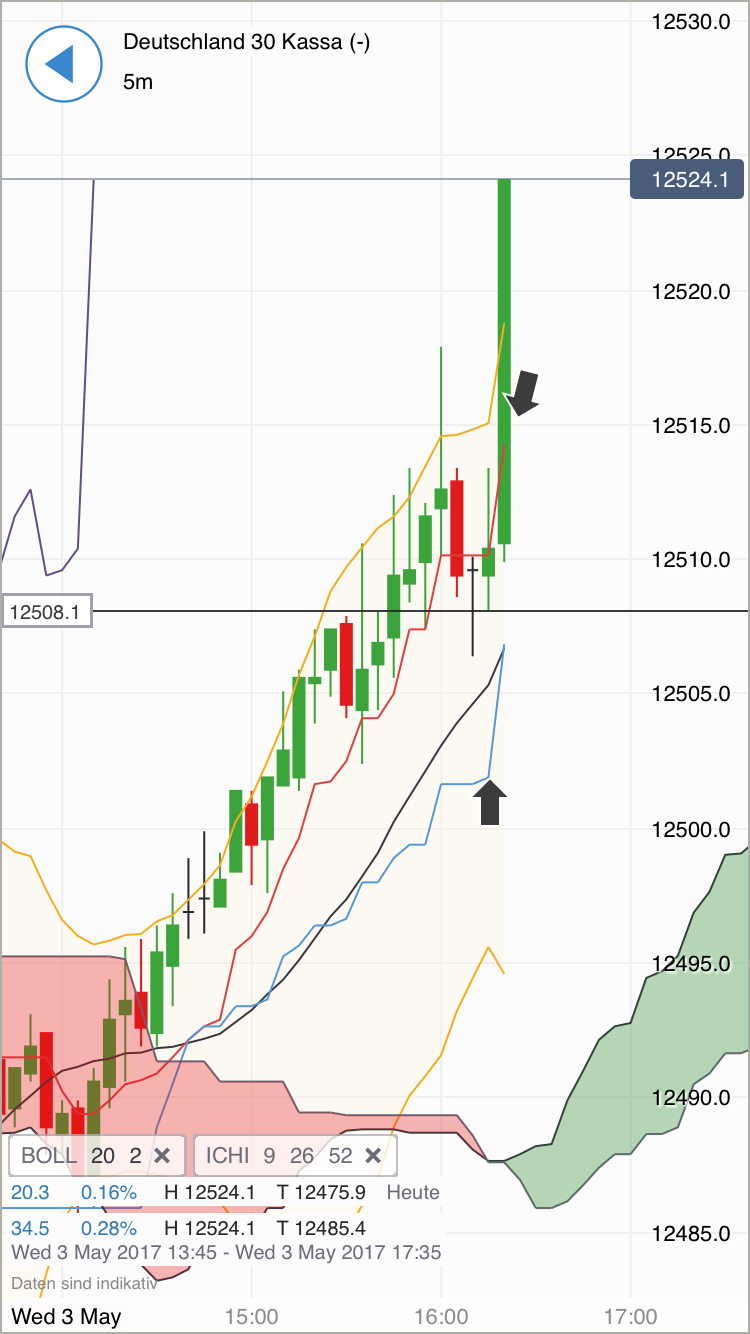Select the BOLL 20 2 chip label
Image resolution: width=750 pixels, height=1334 pixels.
click(75, 1155)
